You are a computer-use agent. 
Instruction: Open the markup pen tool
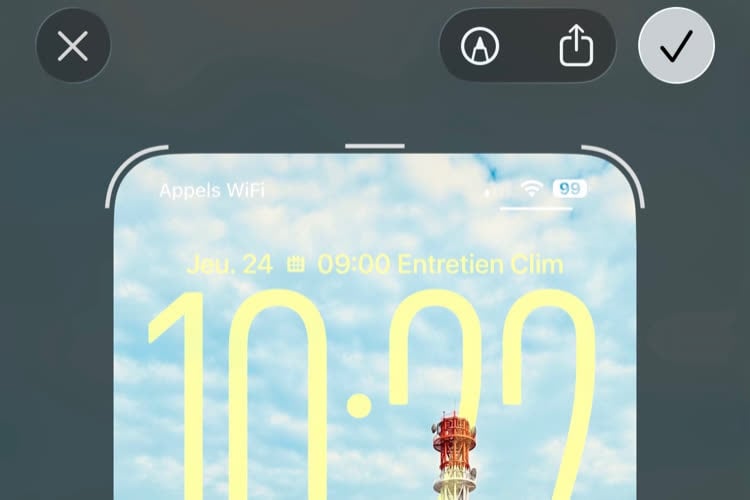point(480,46)
